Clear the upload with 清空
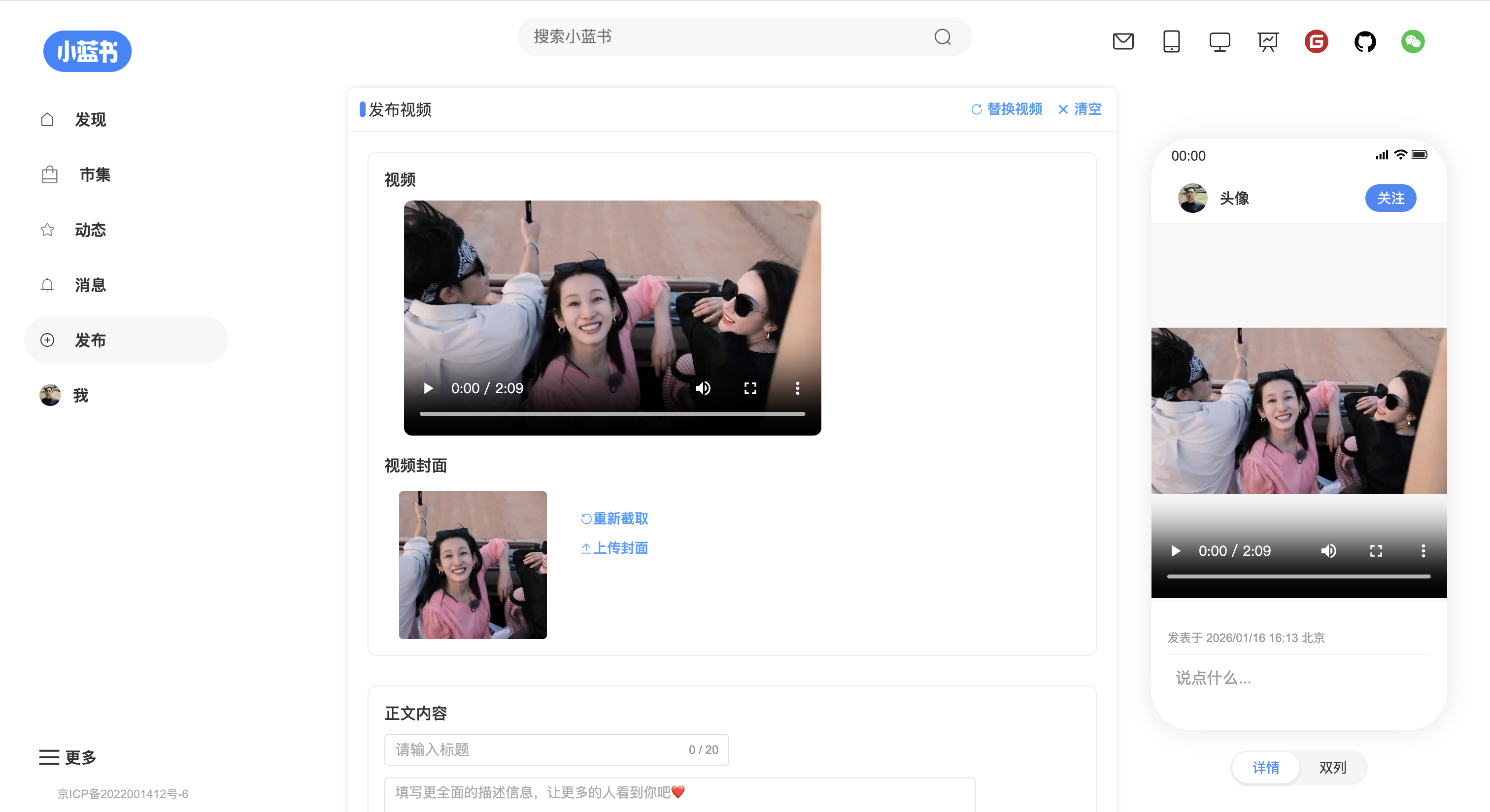 tap(1080, 109)
